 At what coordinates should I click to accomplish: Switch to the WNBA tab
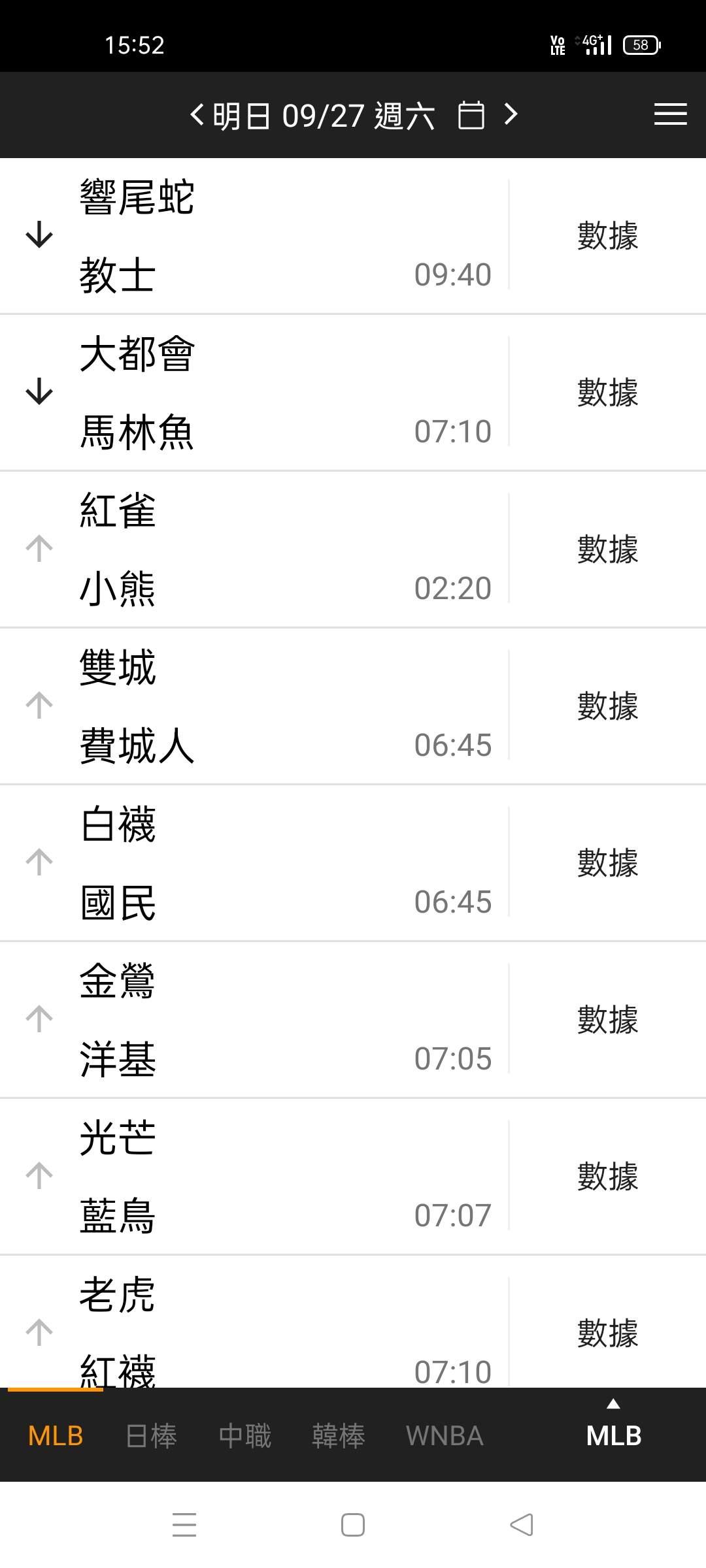click(445, 1435)
